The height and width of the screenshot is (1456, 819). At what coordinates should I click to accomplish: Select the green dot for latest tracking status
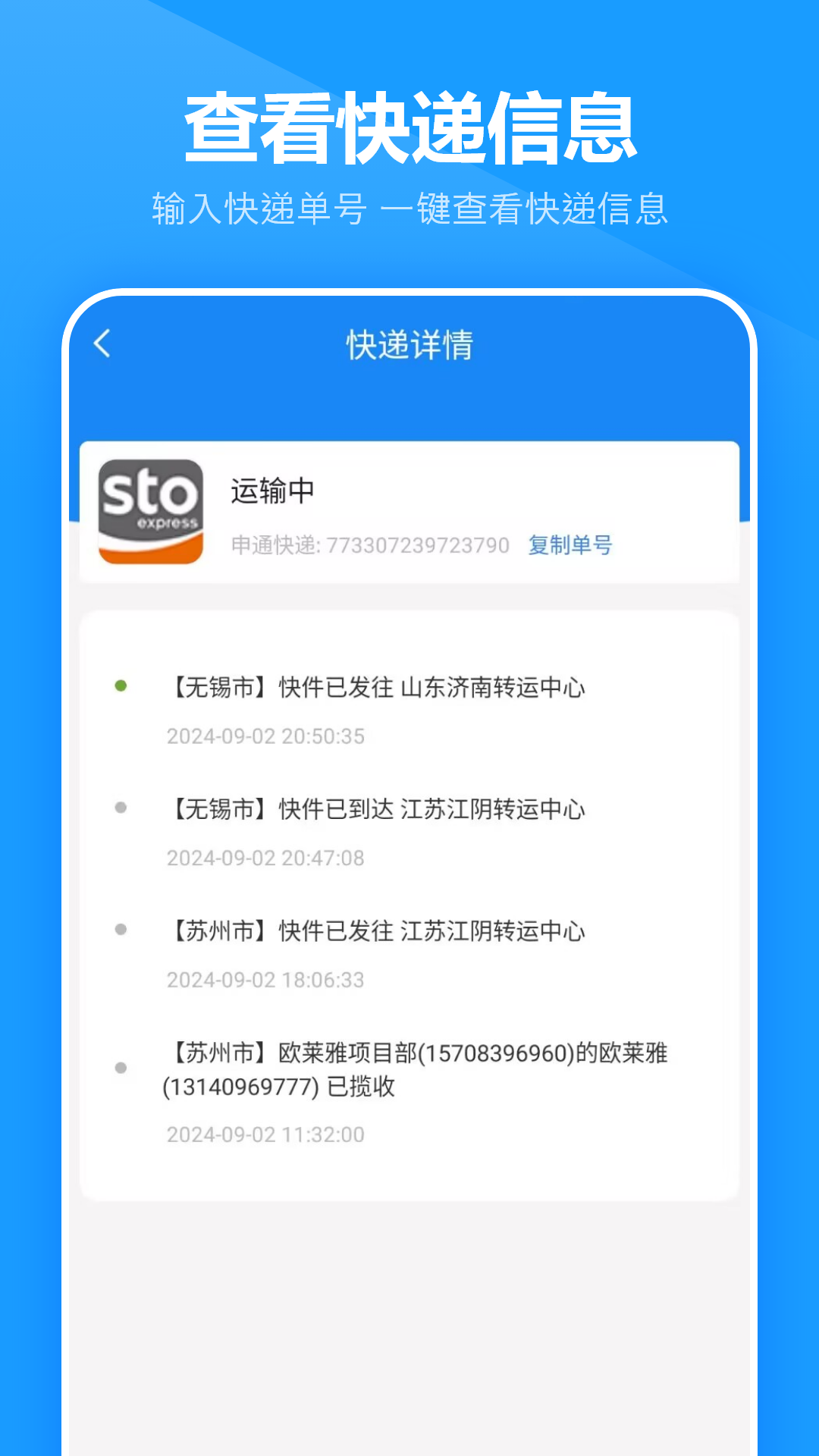(123, 685)
